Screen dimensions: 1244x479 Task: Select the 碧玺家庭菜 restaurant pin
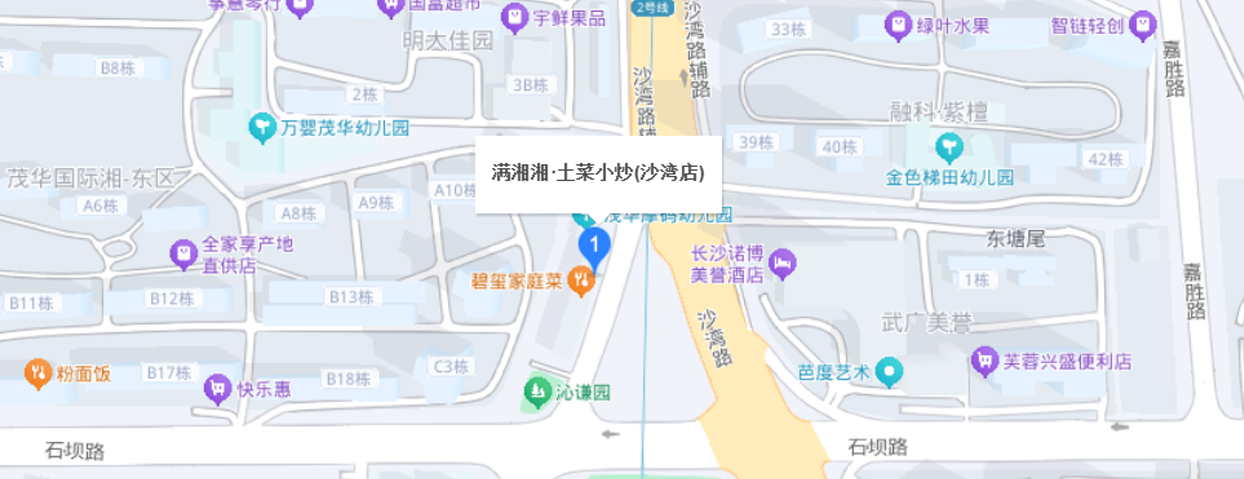tap(581, 281)
